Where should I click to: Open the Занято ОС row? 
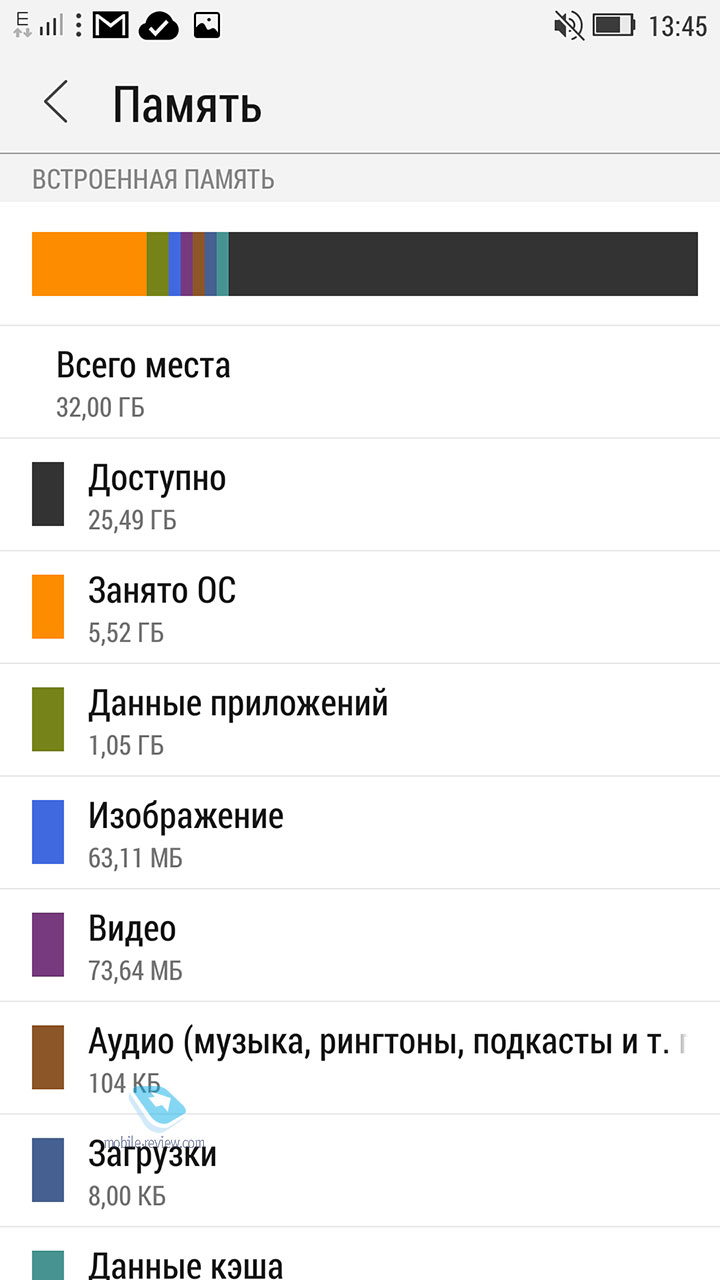point(360,607)
